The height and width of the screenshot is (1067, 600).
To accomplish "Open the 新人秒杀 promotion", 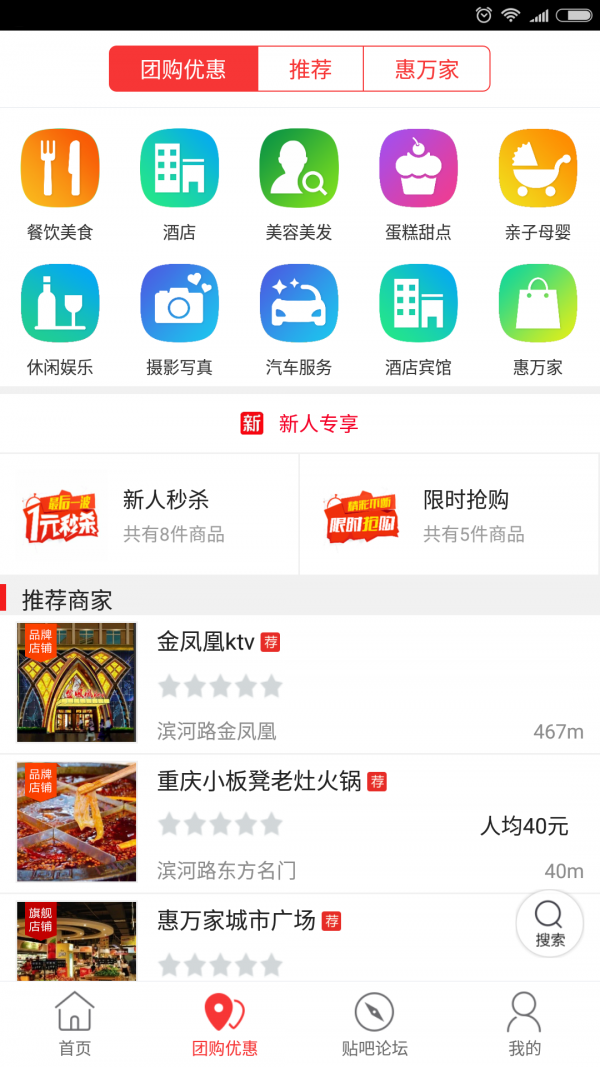I will [150, 515].
